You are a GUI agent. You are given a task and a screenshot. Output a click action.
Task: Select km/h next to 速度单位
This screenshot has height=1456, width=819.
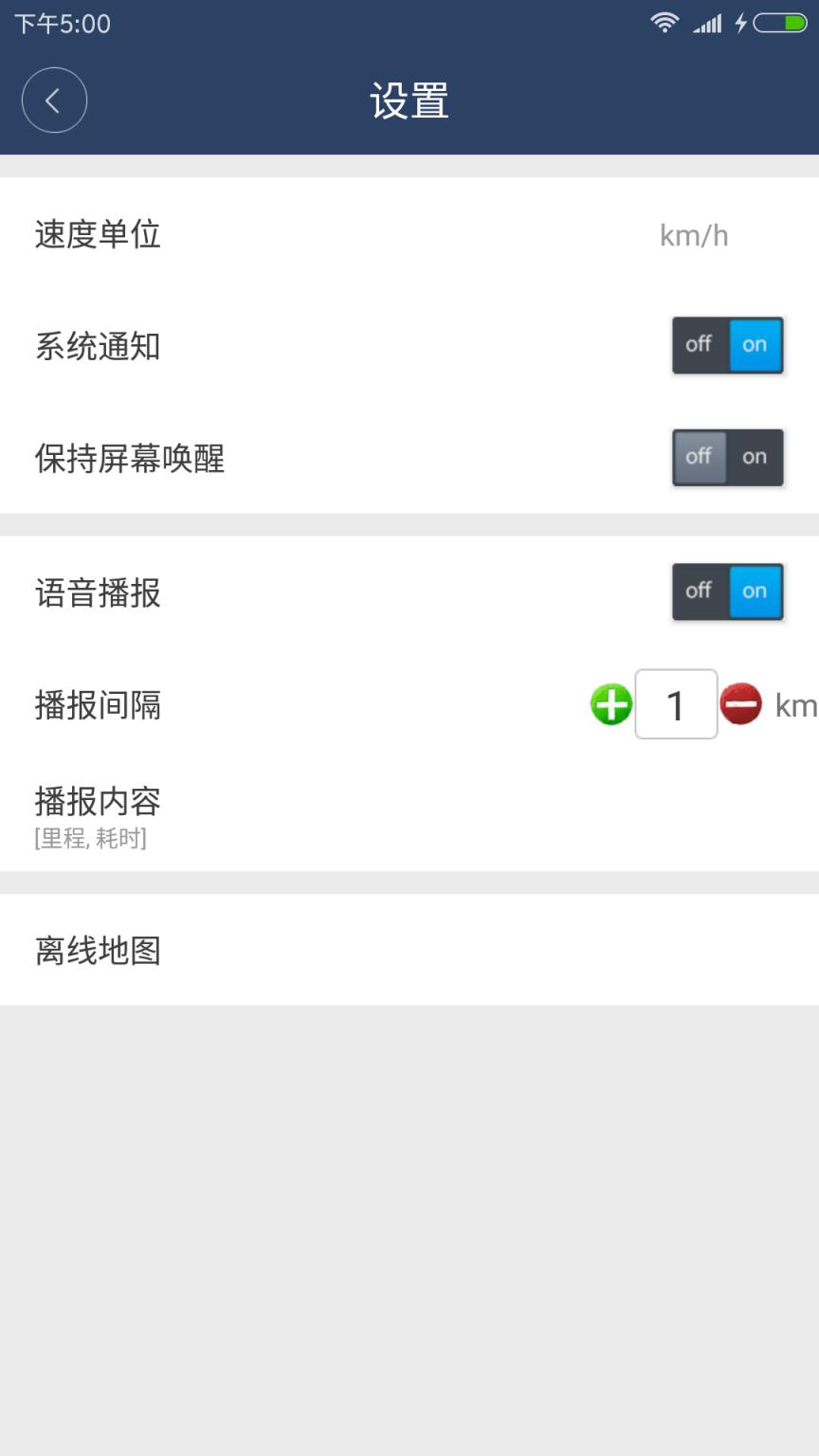click(694, 235)
